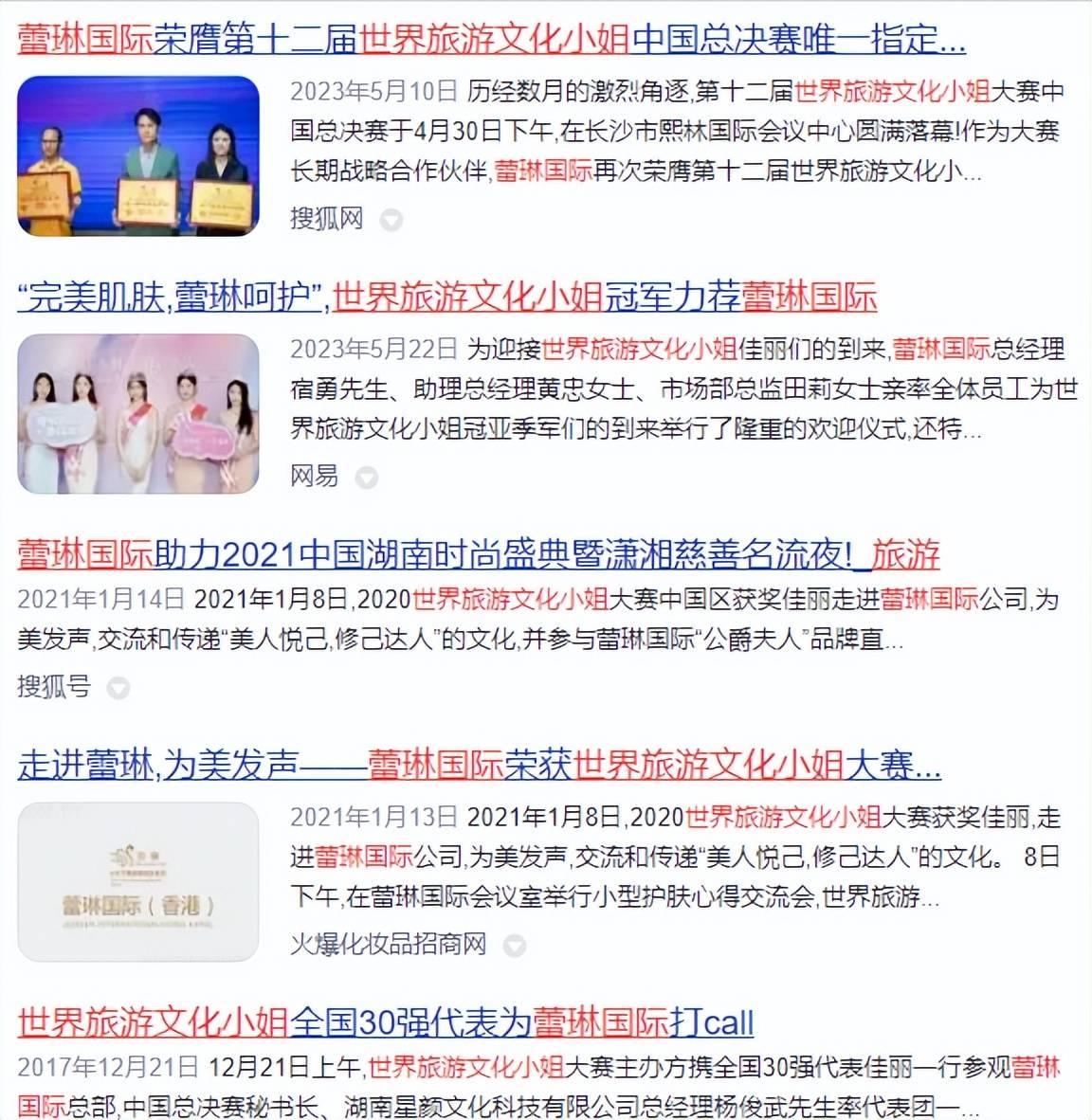The height and width of the screenshot is (1120, 1092).
Task: Open the result about 第十二届世界旅游文化小姐中国总决赛
Action: click(x=491, y=40)
